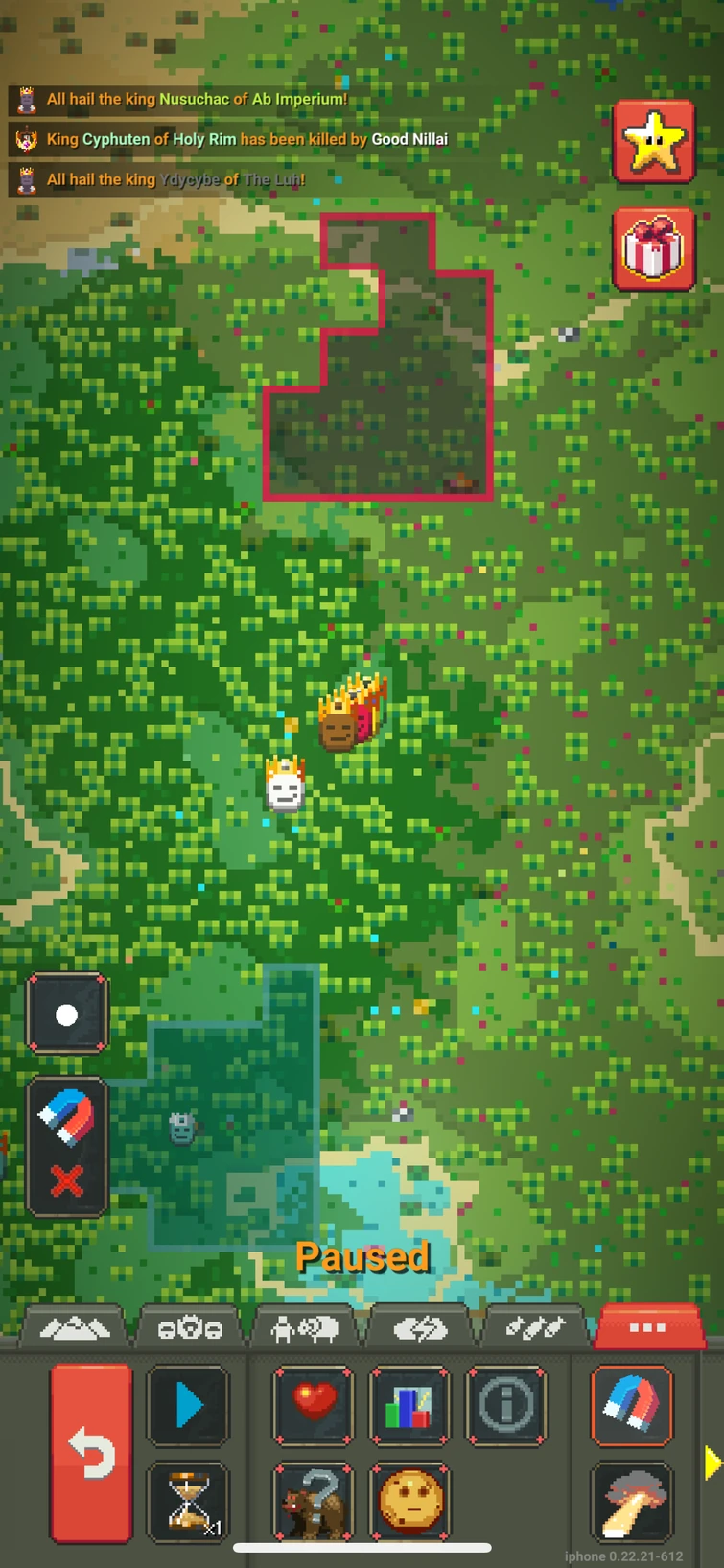The image size is (724, 1568).
Task: Switch to the creatures and animals tab
Action: (x=305, y=1328)
